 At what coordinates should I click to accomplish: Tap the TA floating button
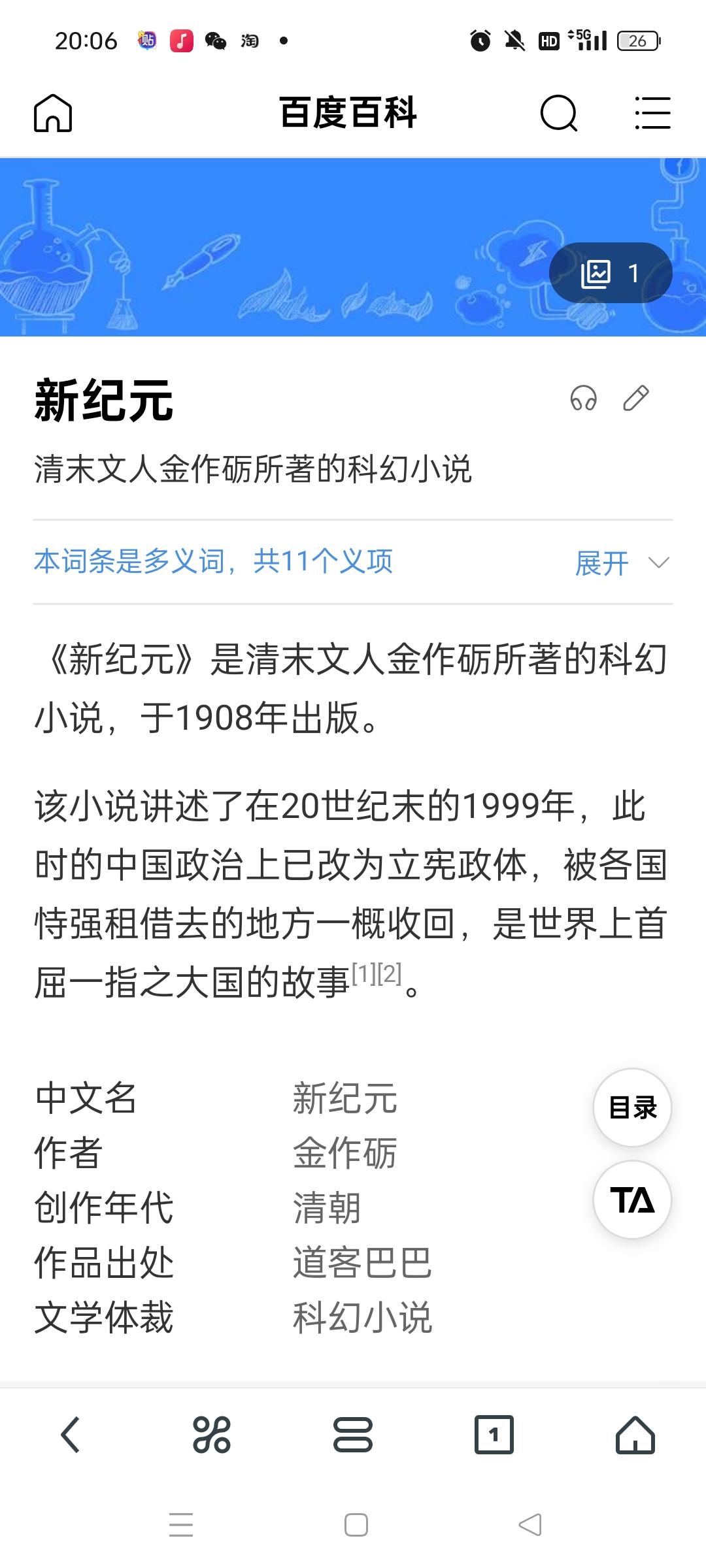click(x=633, y=1199)
